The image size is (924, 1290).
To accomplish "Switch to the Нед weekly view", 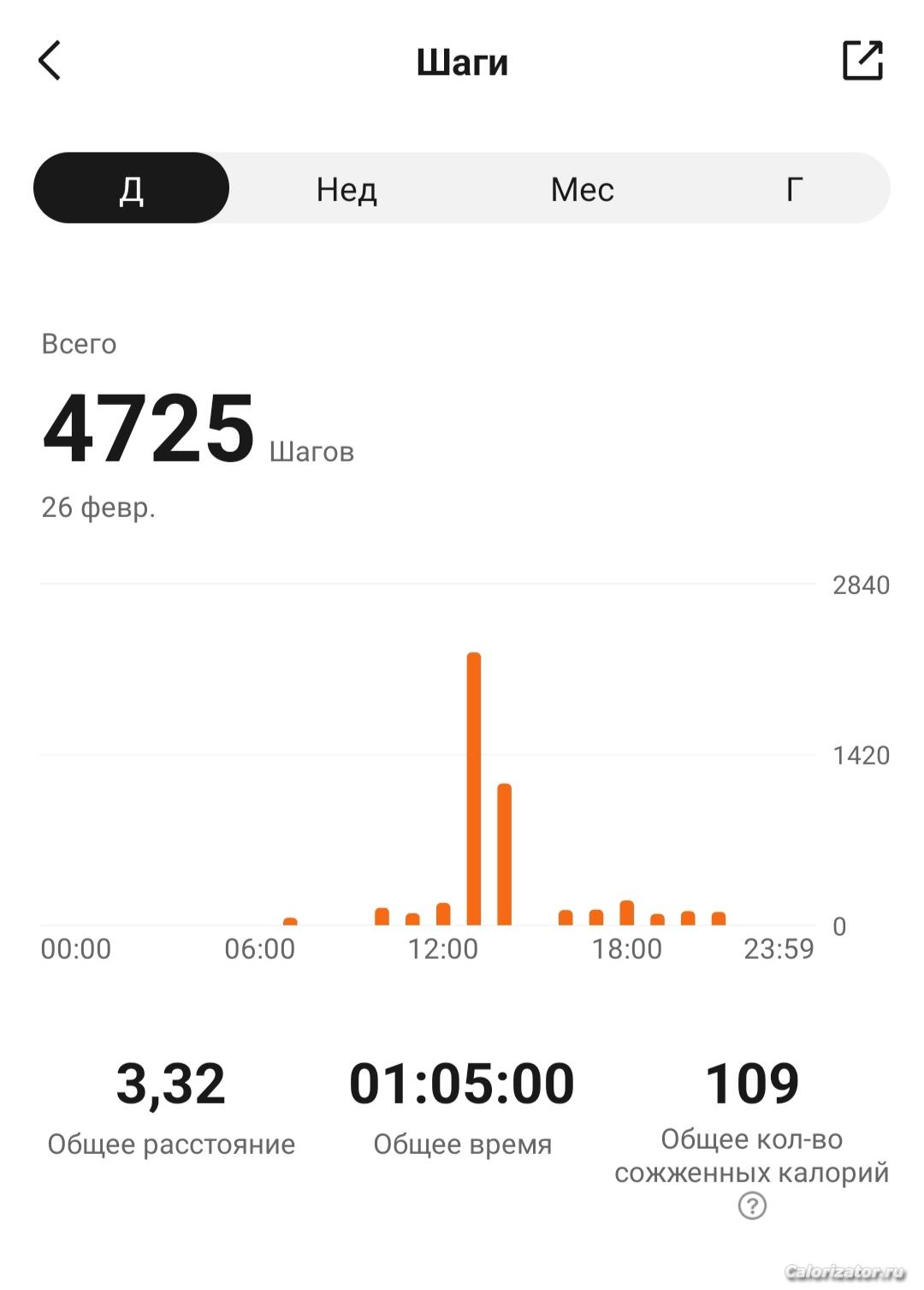I will point(346,189).
